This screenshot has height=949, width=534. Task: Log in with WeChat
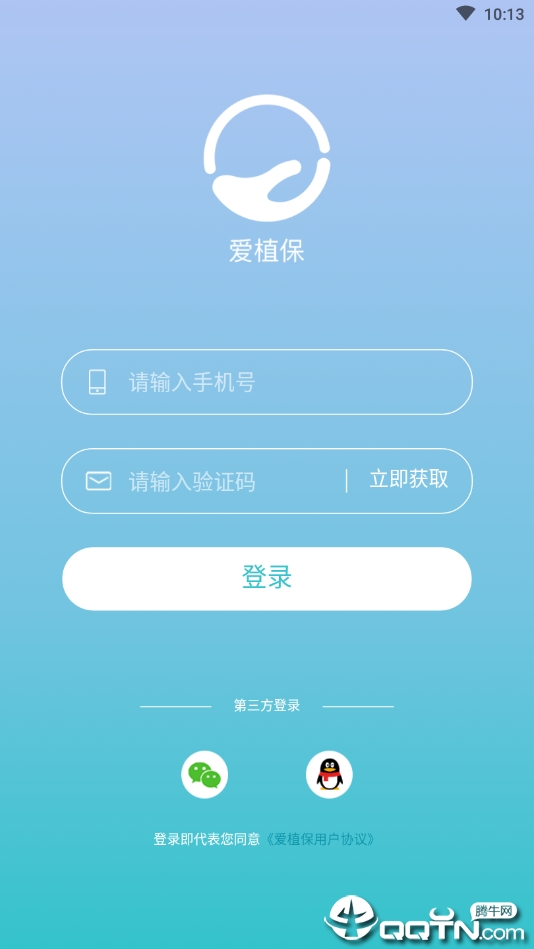[205, 775]
